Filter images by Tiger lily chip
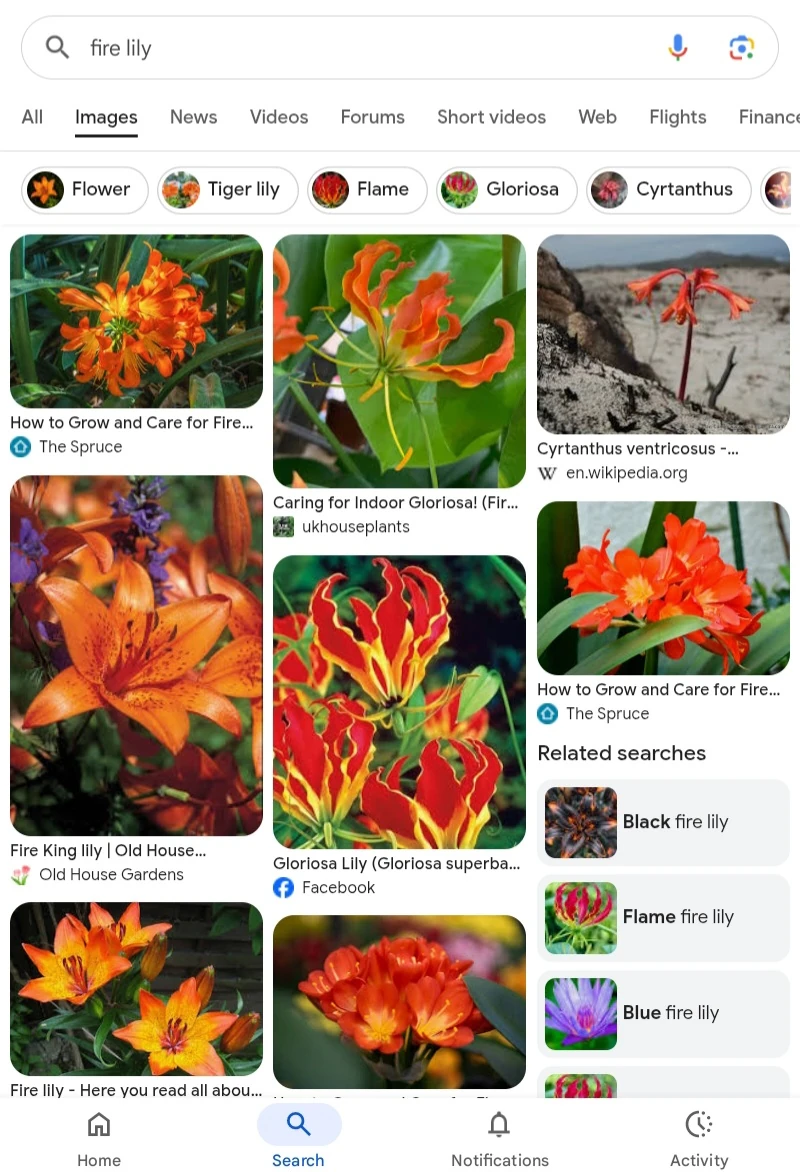 [228, 189]
